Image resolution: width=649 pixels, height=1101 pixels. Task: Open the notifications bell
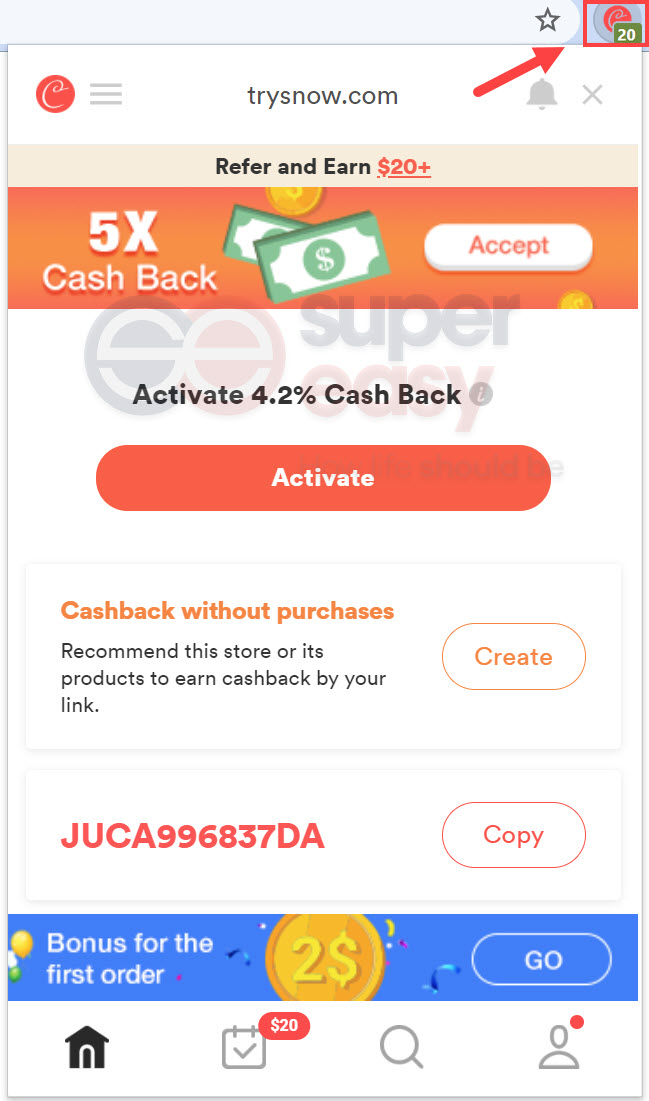[x=542, y=95]
